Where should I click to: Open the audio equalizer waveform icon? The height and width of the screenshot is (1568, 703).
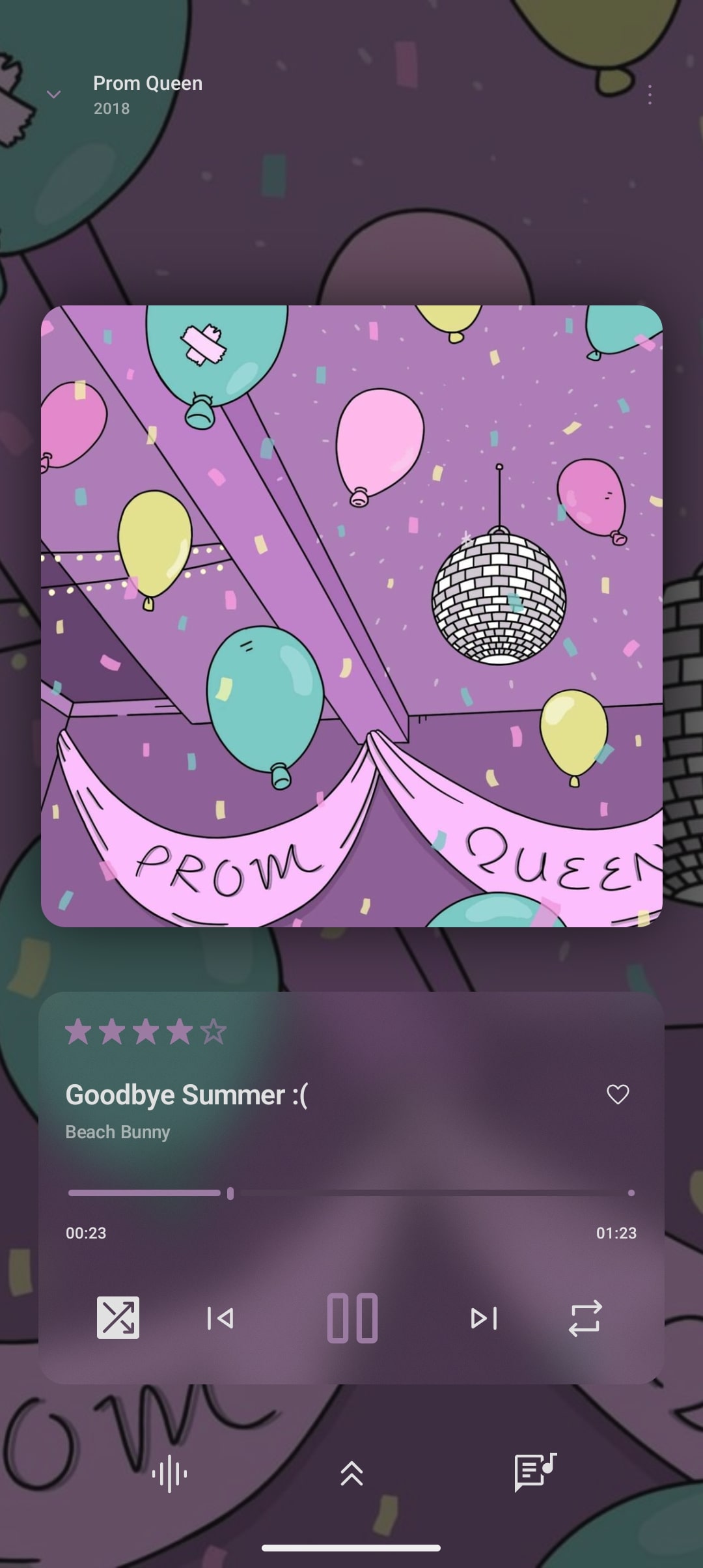(169, 1474)
